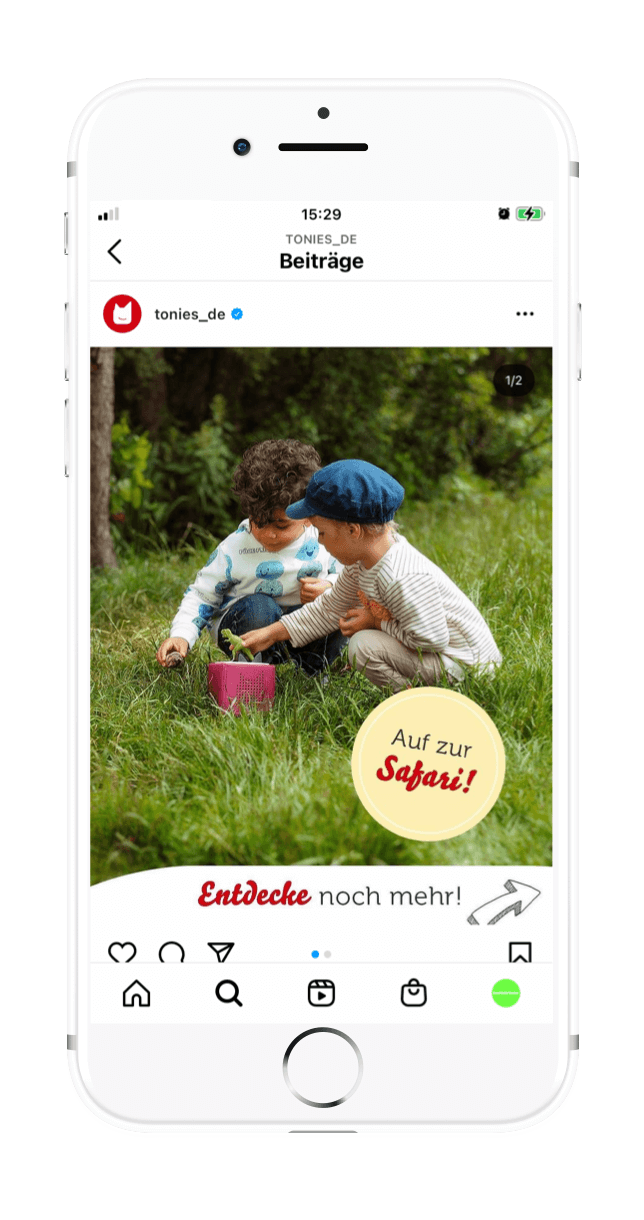
Task: Share the post via the paper plane icon
Action: tap(221, 952)
